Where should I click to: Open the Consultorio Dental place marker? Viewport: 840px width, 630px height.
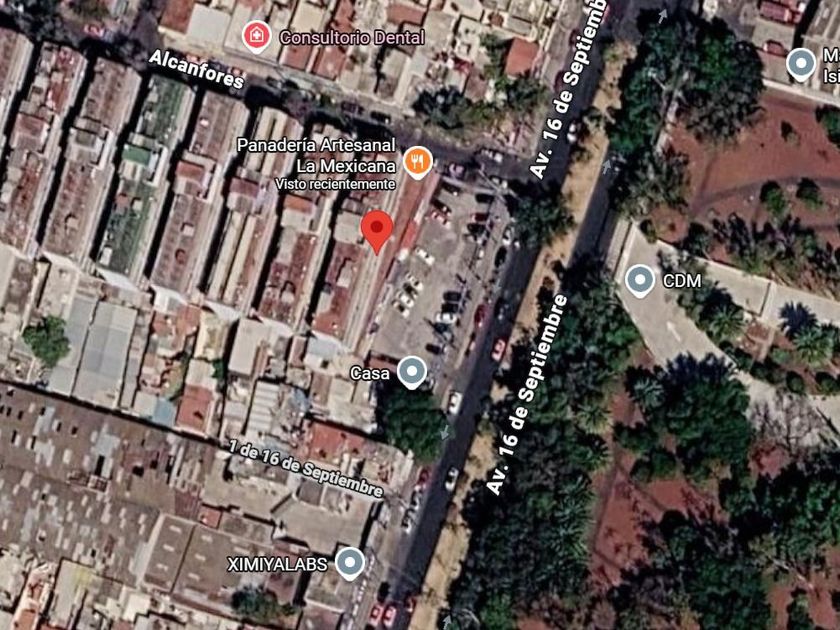coord(257,37)
